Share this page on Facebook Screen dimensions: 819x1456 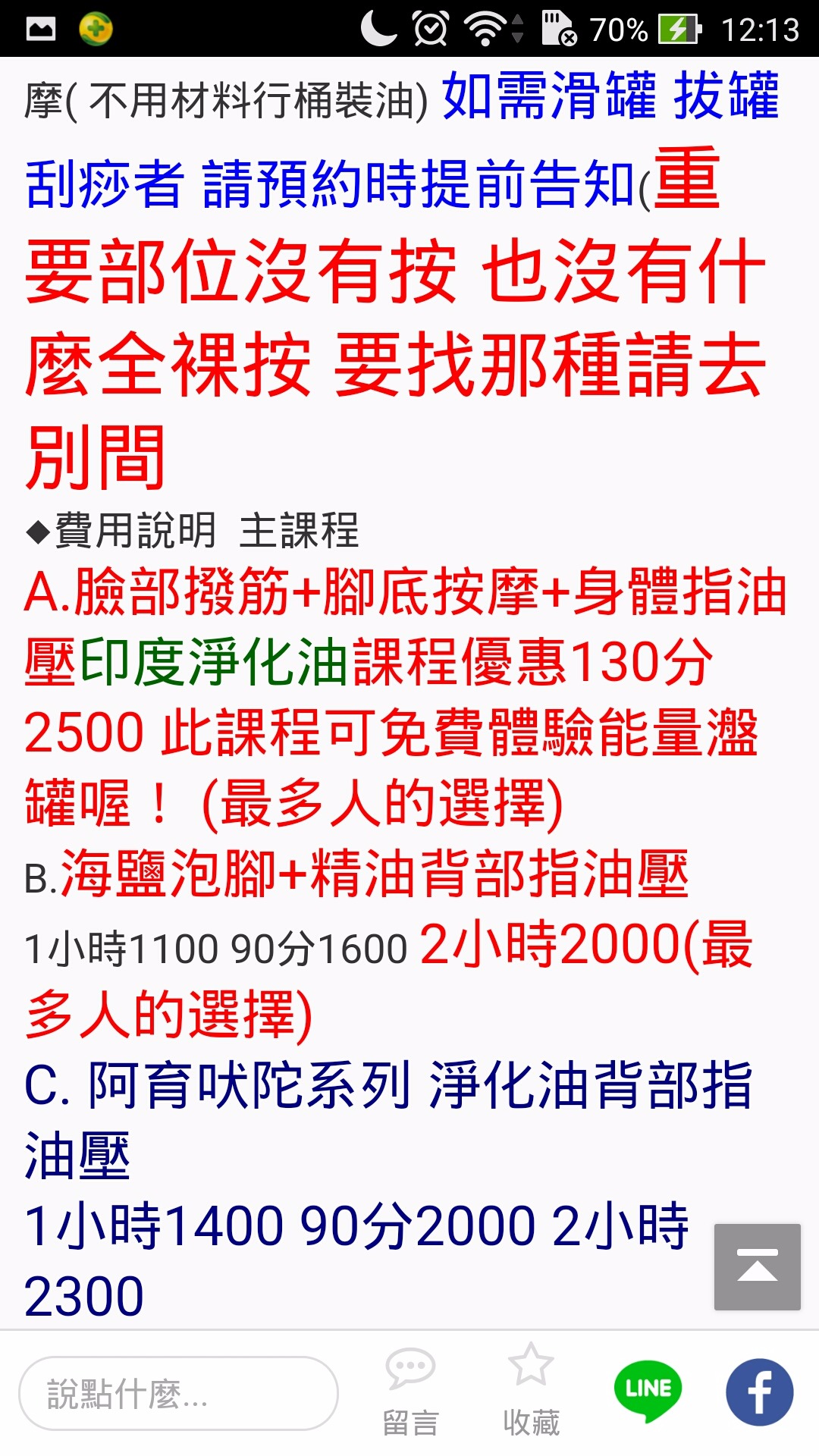759,1392
